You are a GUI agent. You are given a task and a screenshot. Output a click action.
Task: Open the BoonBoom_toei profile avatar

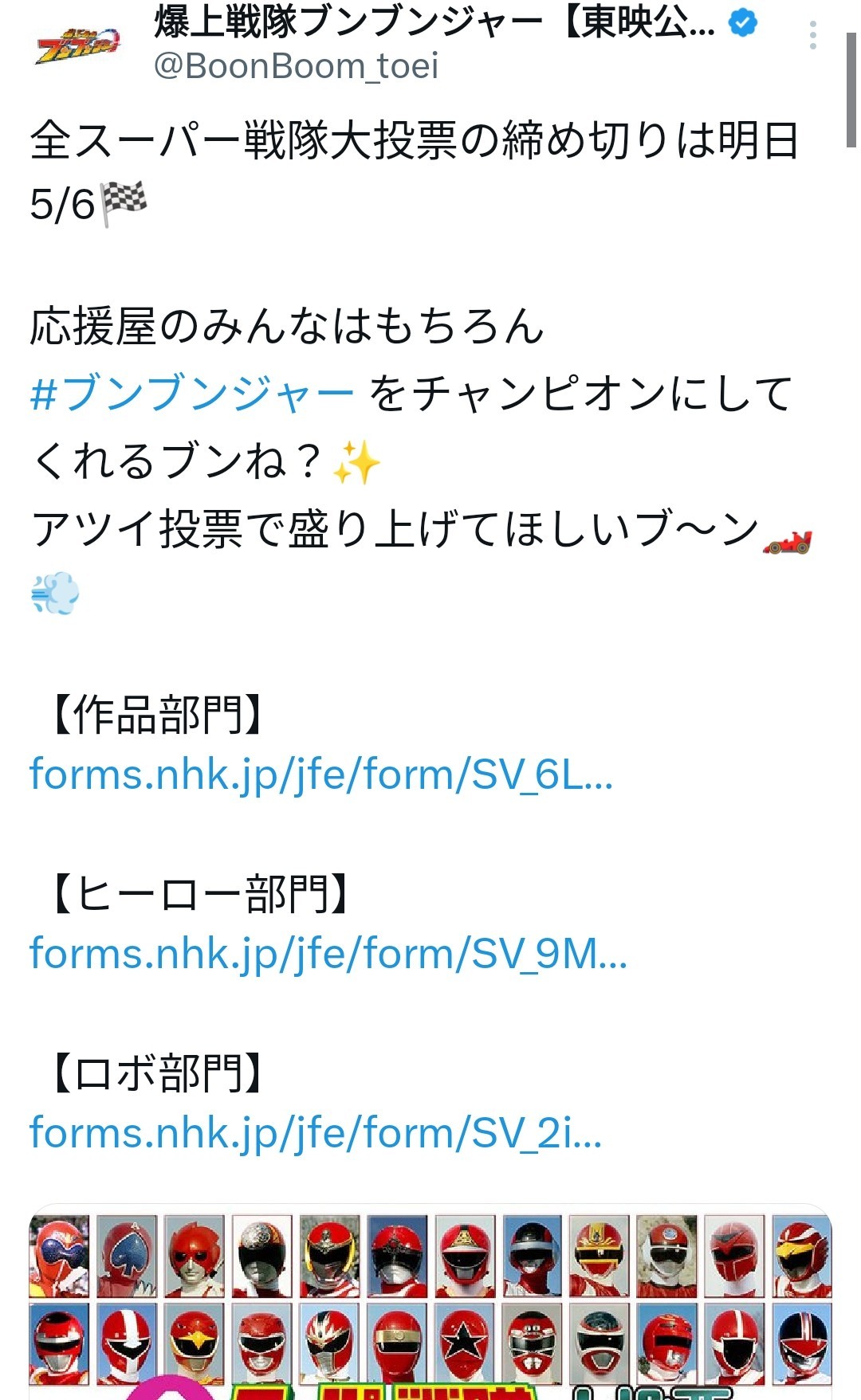78,45
